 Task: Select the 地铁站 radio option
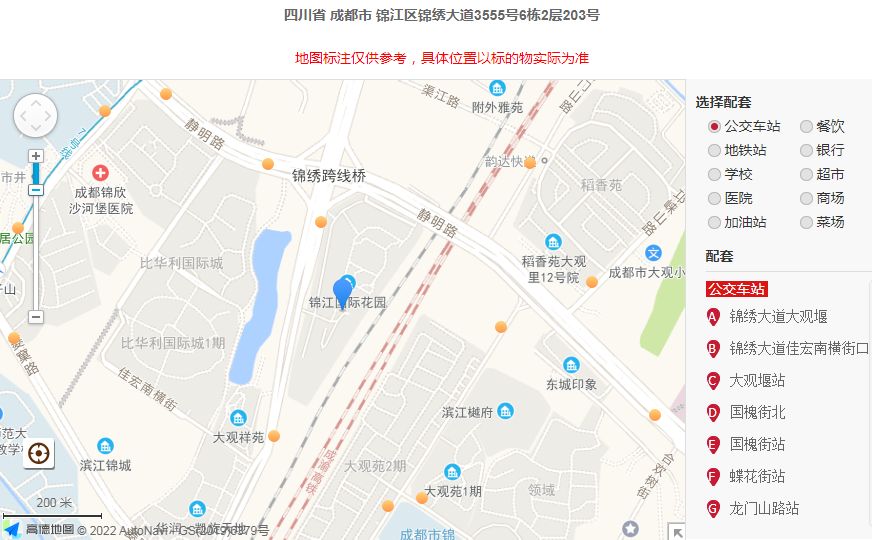(x=714, y=151)
